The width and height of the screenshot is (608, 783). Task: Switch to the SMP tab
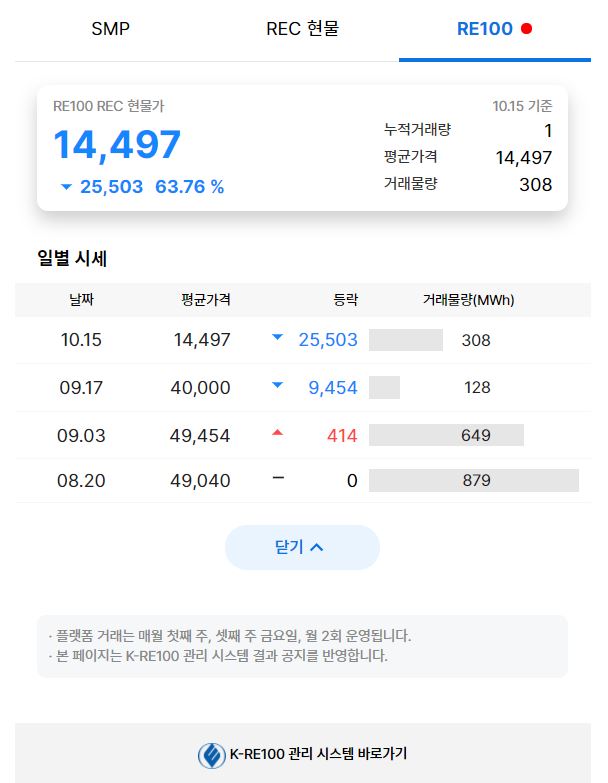[110, 29]
